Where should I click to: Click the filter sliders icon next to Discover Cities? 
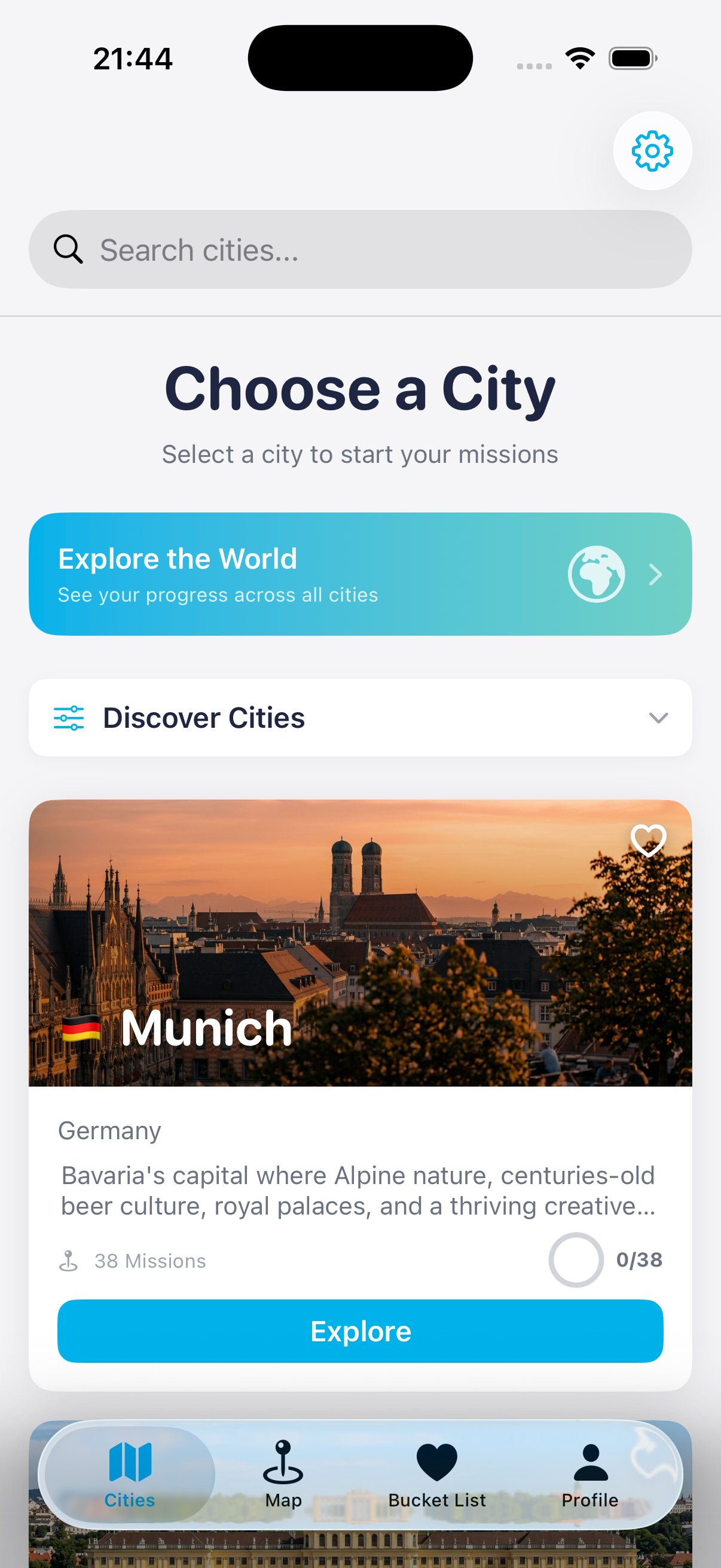coord(69,718)
